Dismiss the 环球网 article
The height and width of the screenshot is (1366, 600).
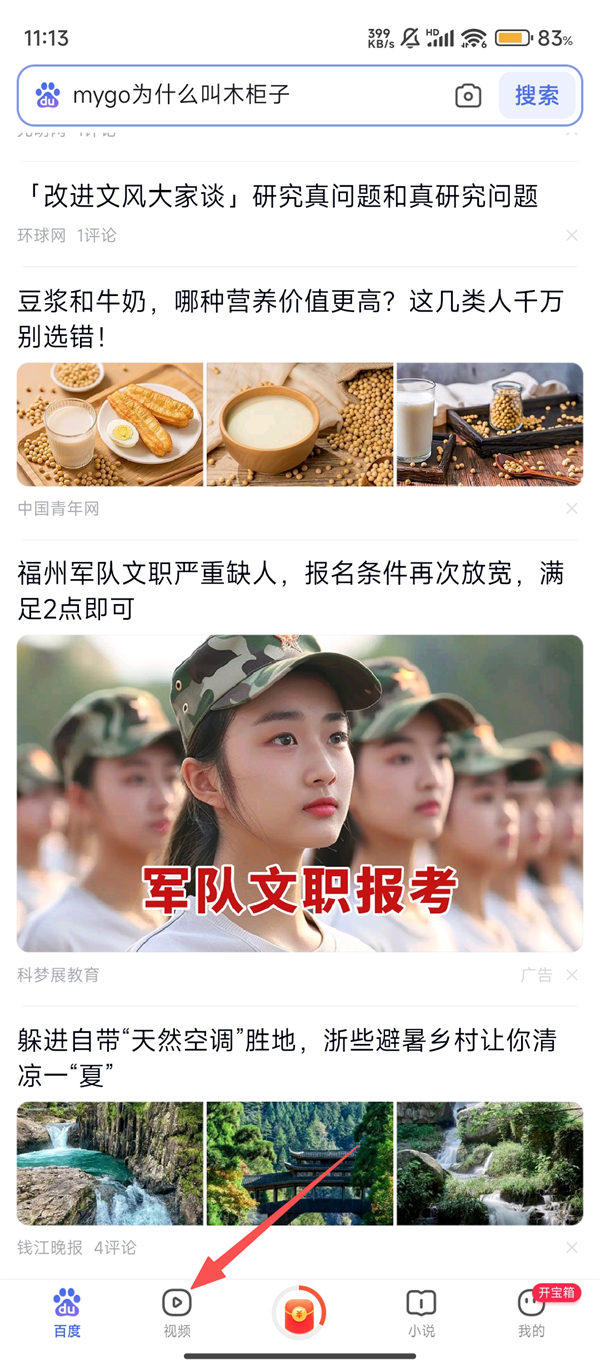click(572, 236)
